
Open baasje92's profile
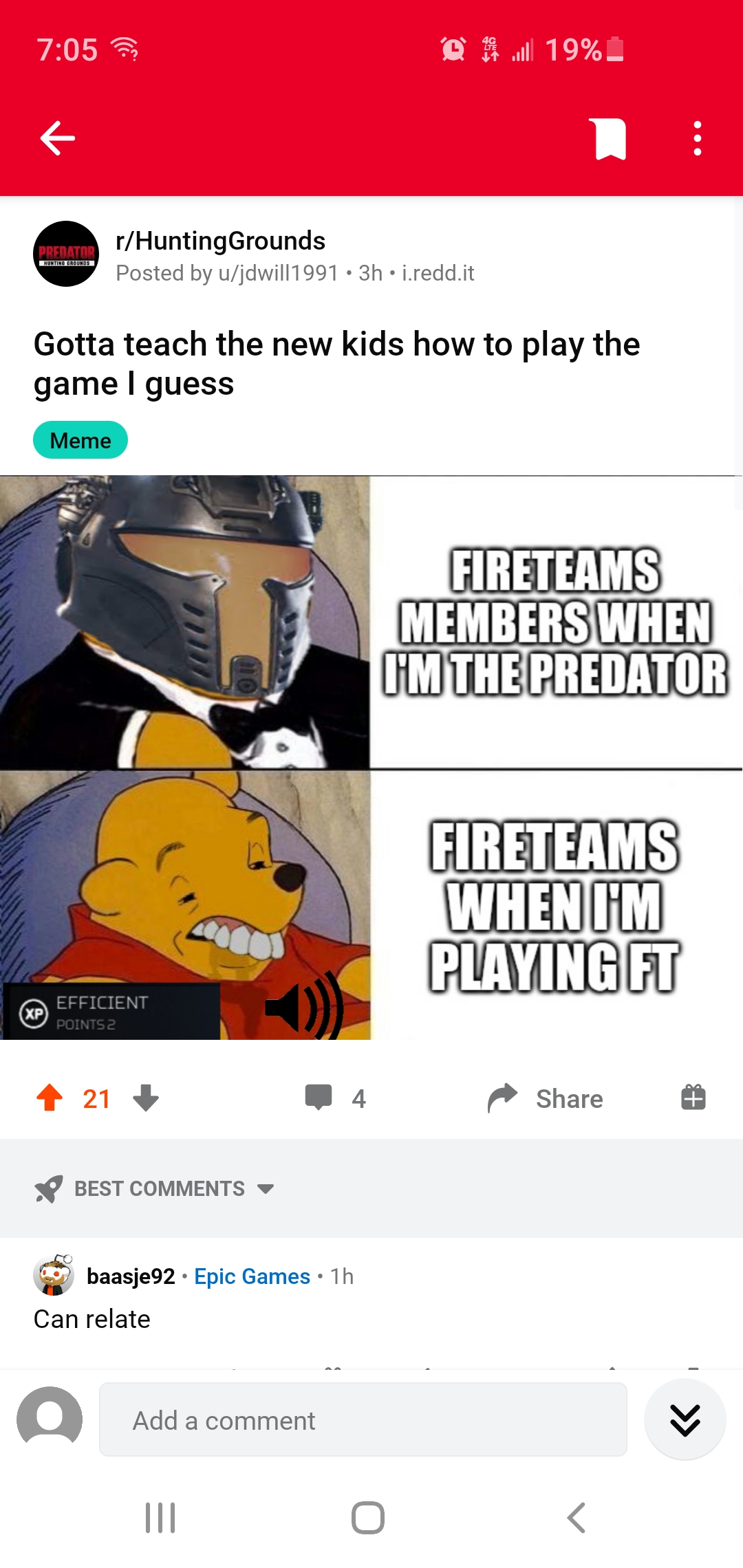pyautogui.click(x=131, y=1276)
